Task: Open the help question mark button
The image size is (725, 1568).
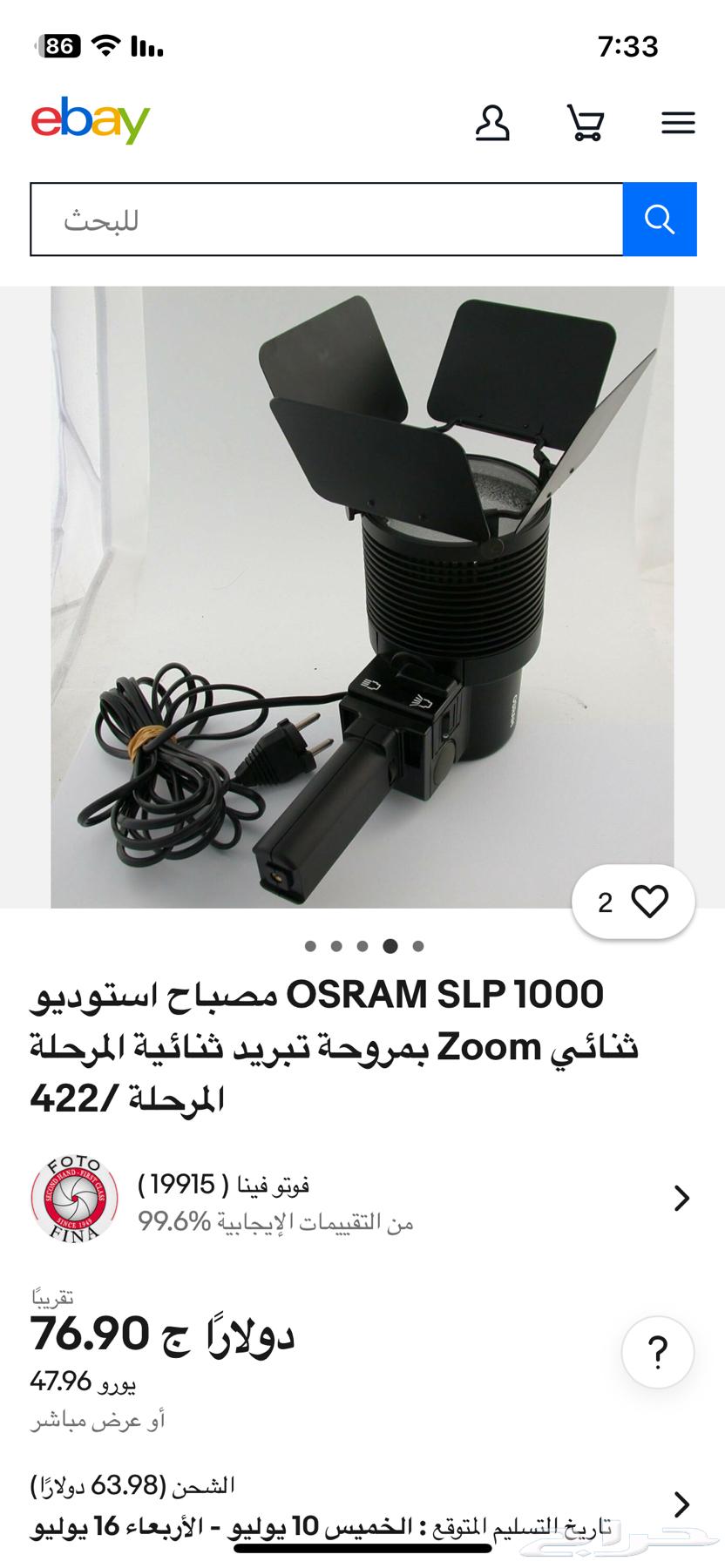Action: (658, 1352)
